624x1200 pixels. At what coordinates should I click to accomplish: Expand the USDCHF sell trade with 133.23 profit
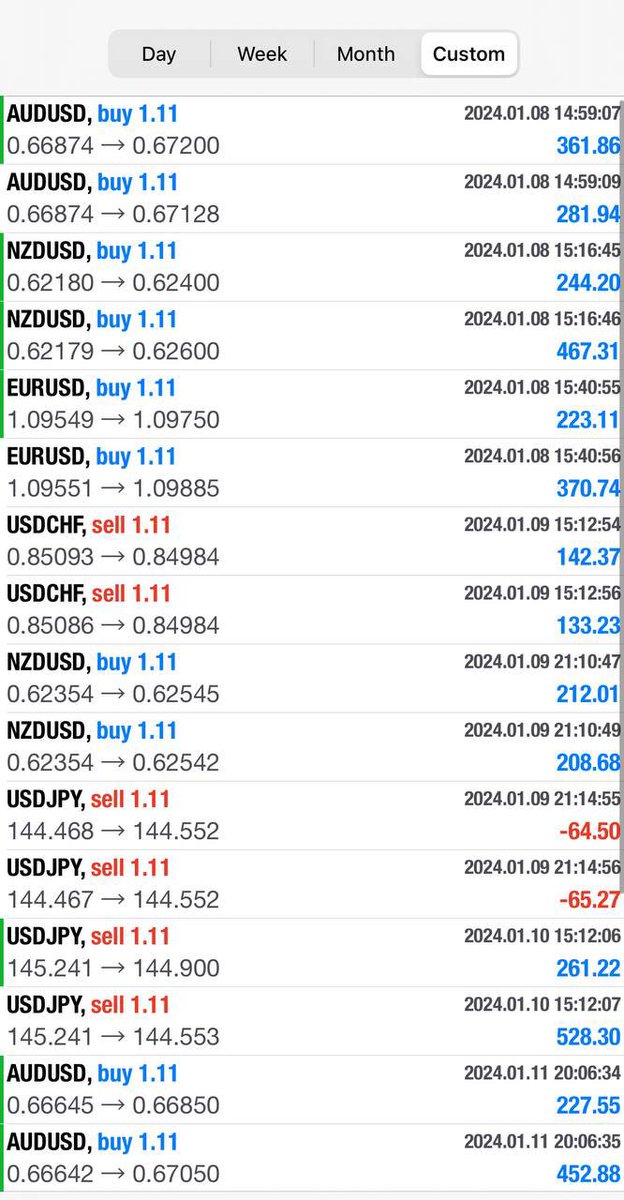pyautogui.click(x=312, y=610)
